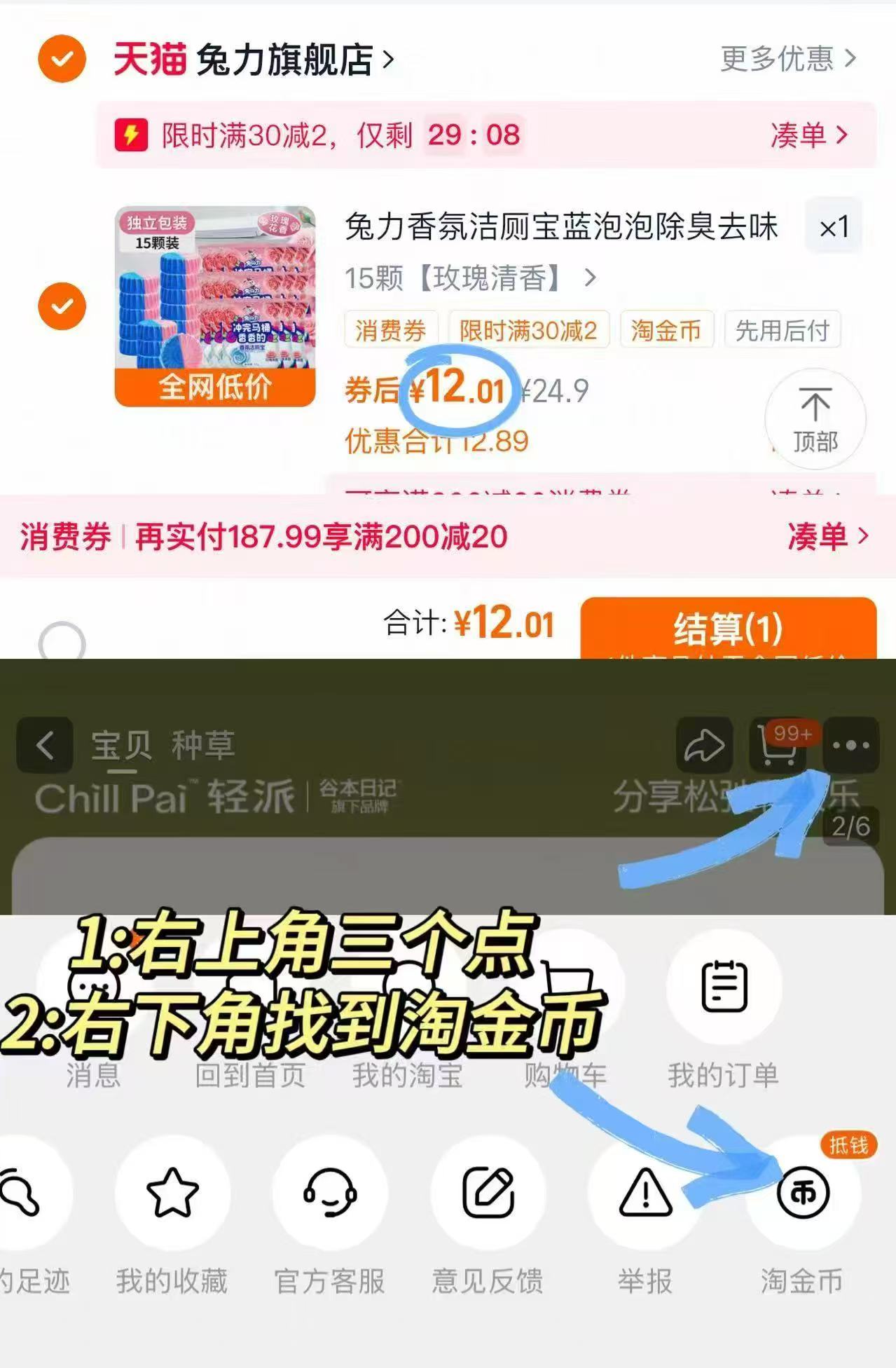The height and width of the screenshot is (1368, 896).
Task: Uncheck the store-level selection circle for 兔力旗舰店
Action: point(62,59)
